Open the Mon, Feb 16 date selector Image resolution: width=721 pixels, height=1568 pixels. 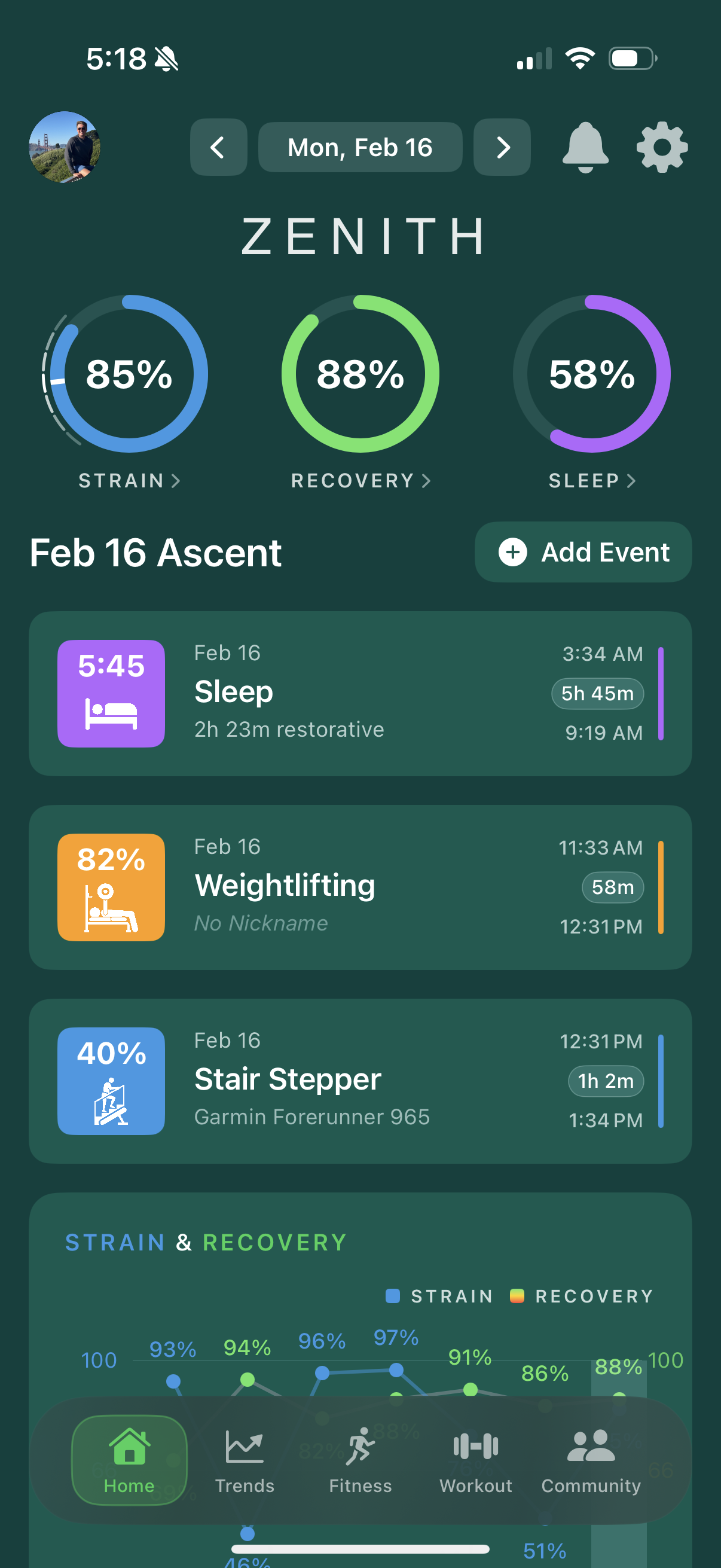360,147
